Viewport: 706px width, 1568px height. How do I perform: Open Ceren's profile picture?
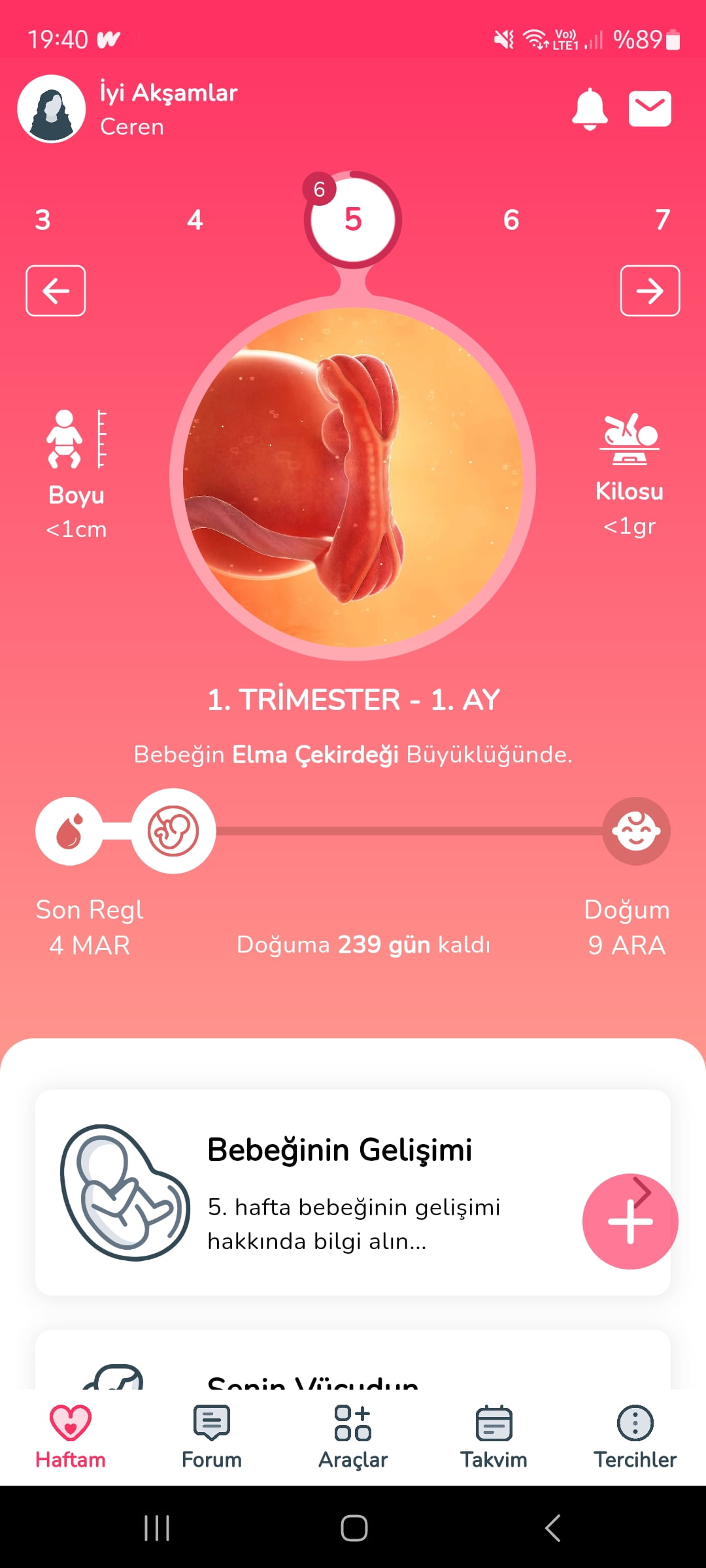pyautogui.click(x=52, y=108)
